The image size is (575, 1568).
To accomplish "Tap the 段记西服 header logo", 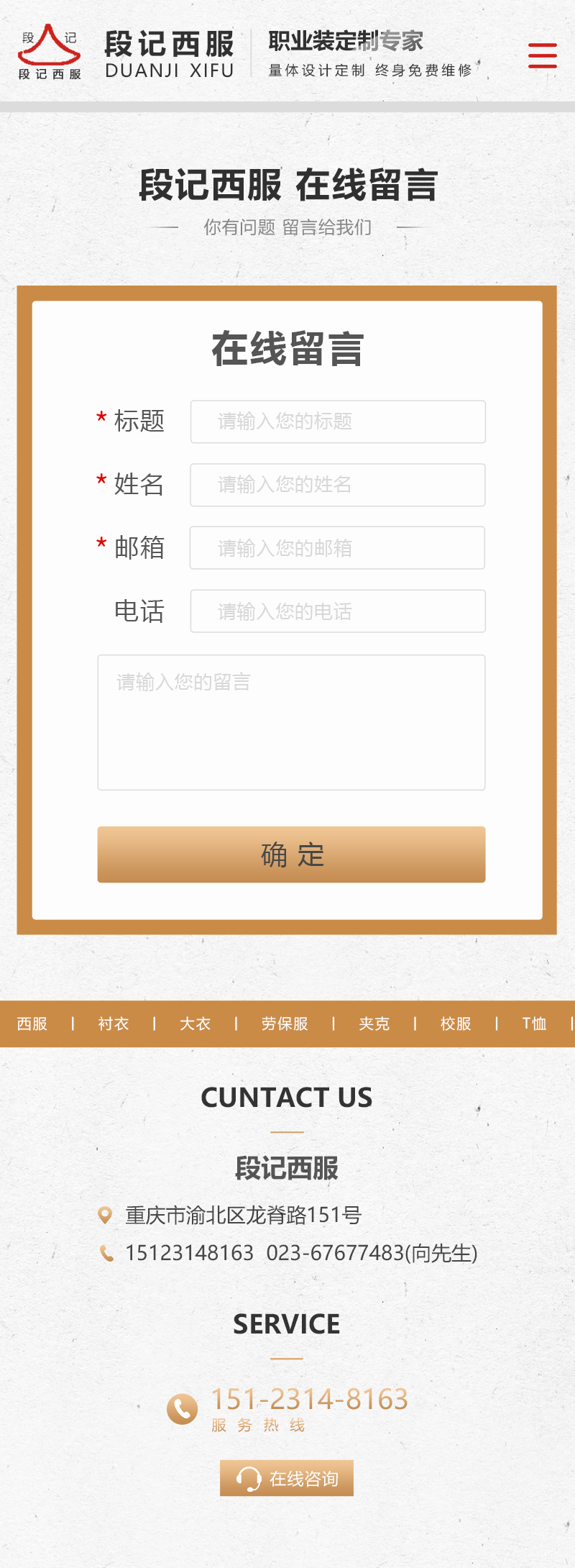I will coord(126,54).
